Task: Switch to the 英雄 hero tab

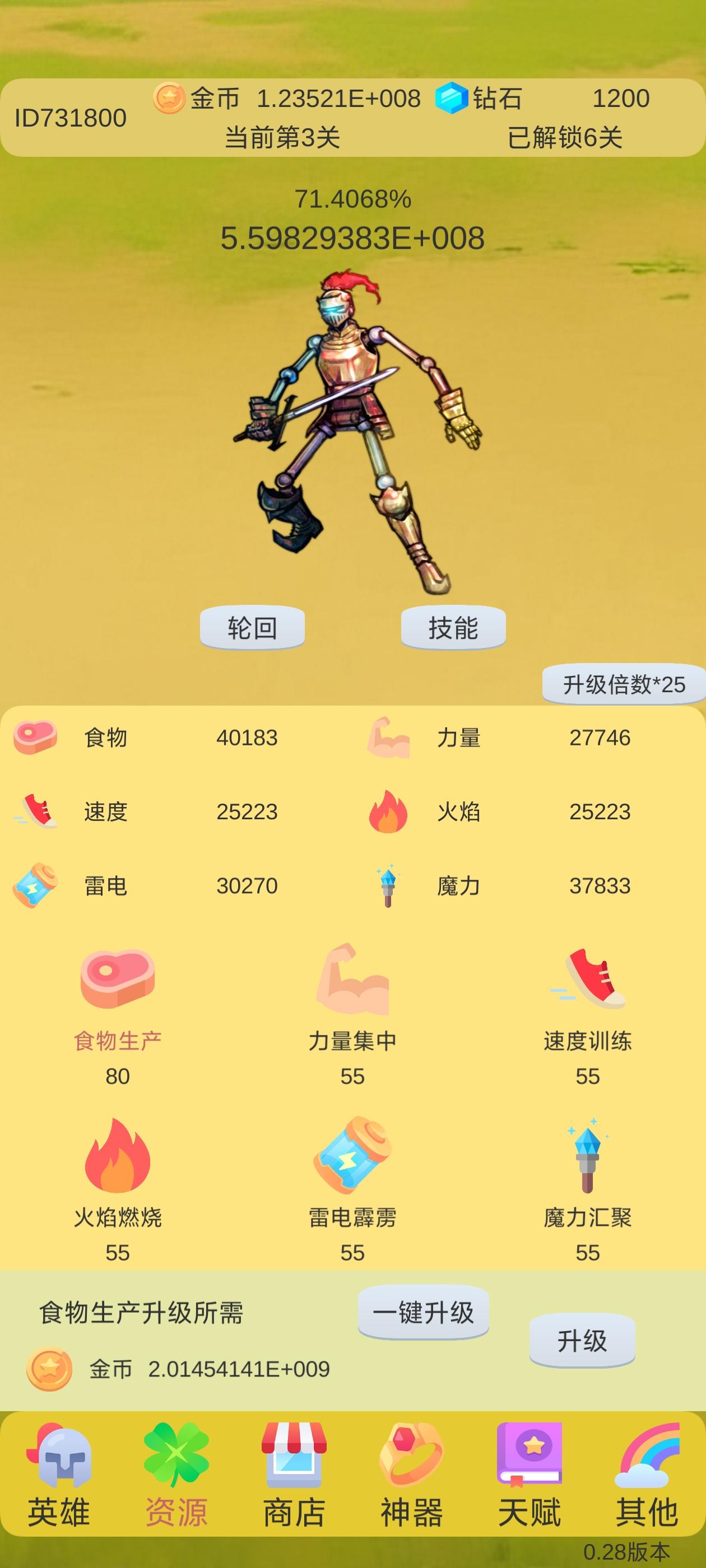Action: click(x=58, y=1476)
